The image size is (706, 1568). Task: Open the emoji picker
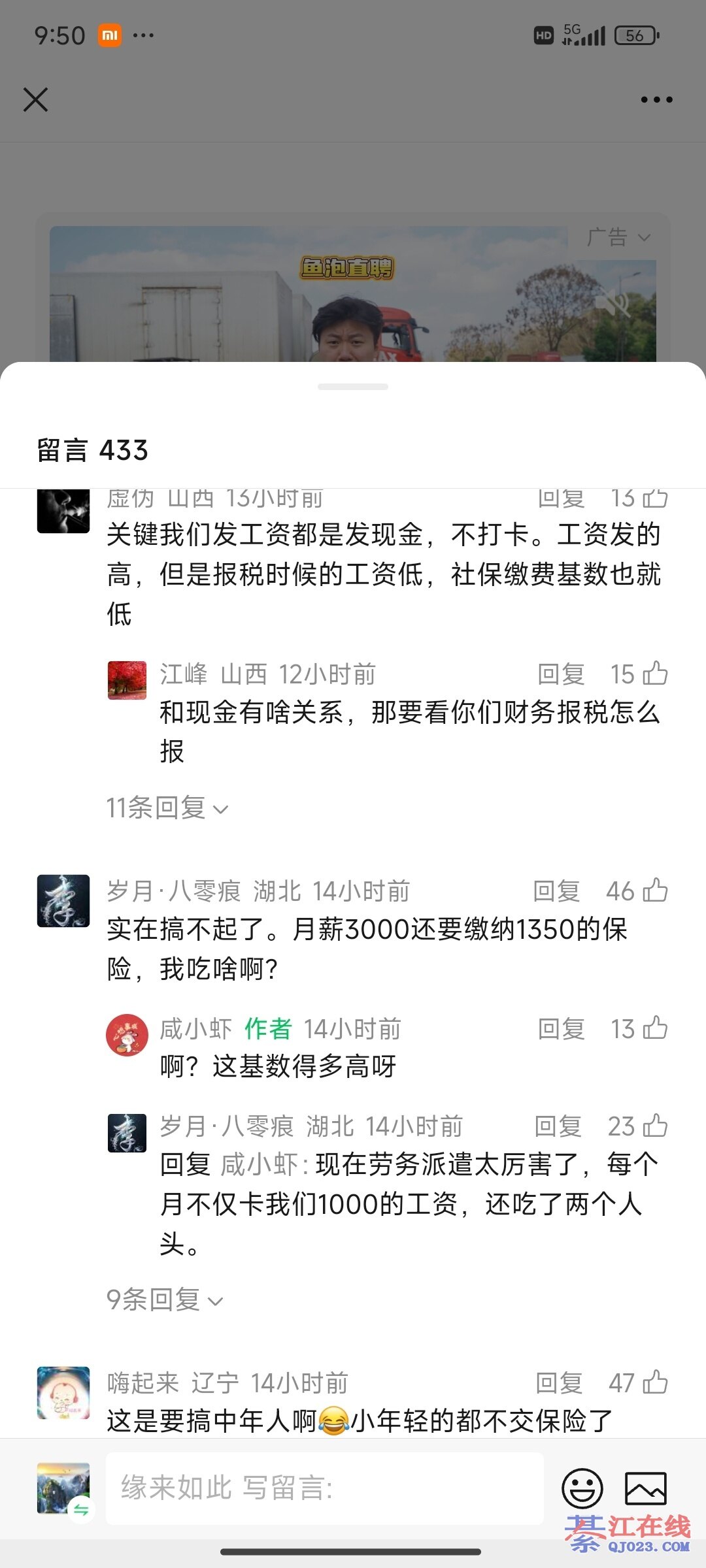582,1488
